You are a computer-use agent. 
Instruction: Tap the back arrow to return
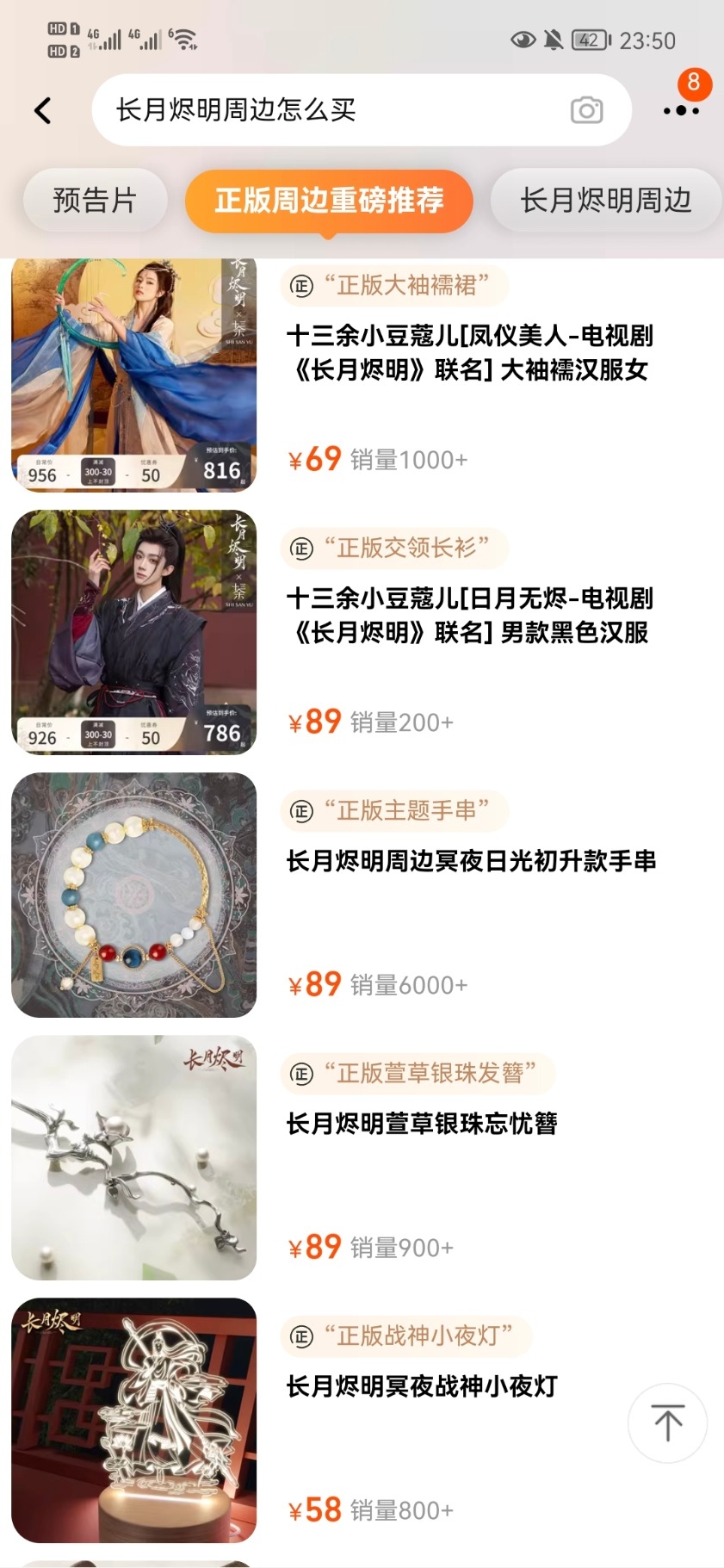41,111
